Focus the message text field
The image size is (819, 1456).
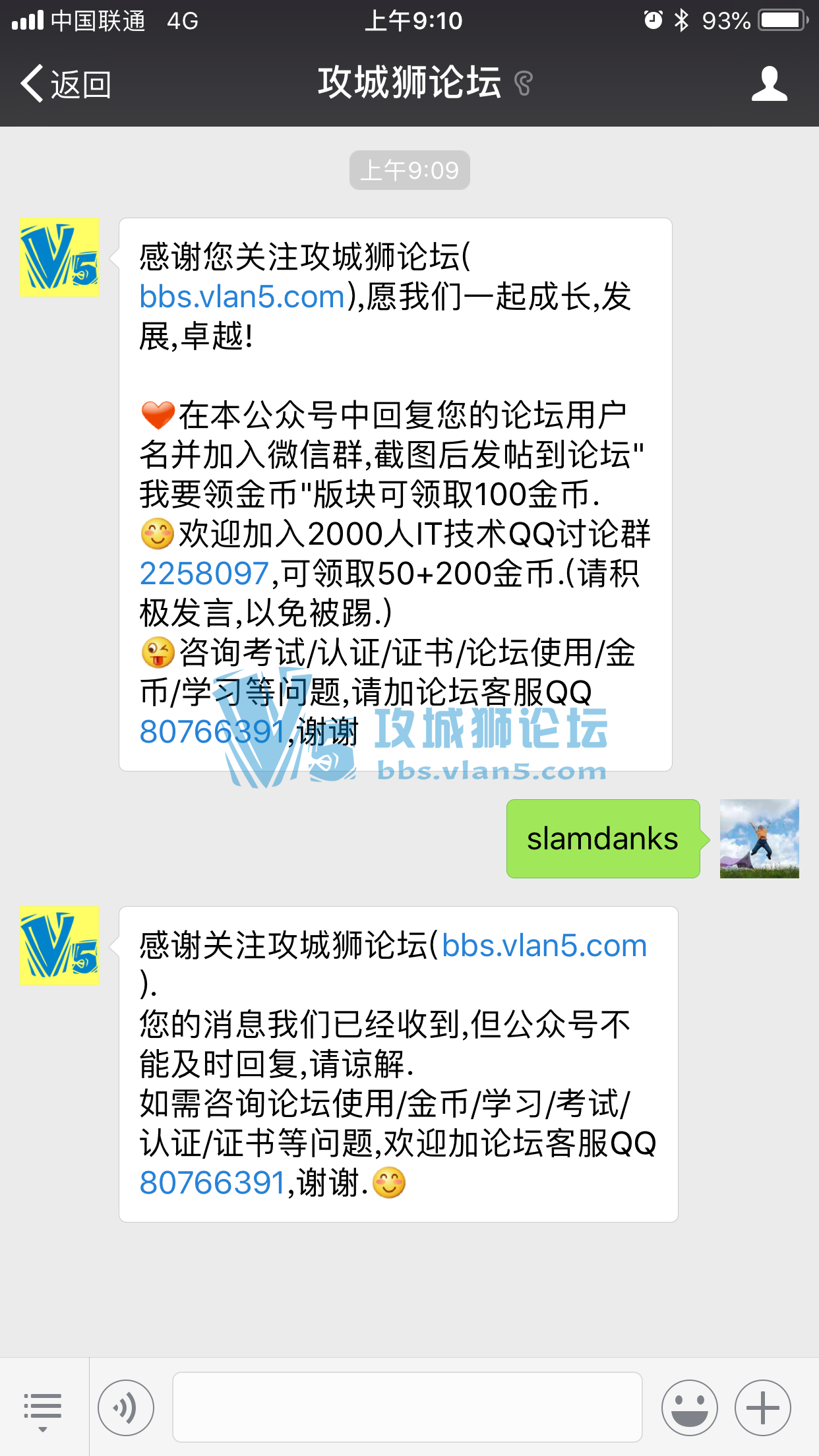point(407,1408)
